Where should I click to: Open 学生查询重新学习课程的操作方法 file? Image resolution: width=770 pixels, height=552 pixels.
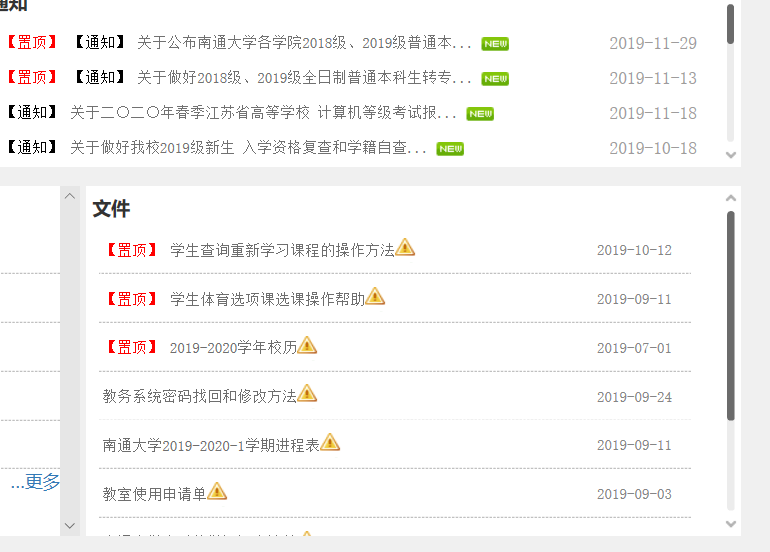pyautogui.click(x=282, y=250)
